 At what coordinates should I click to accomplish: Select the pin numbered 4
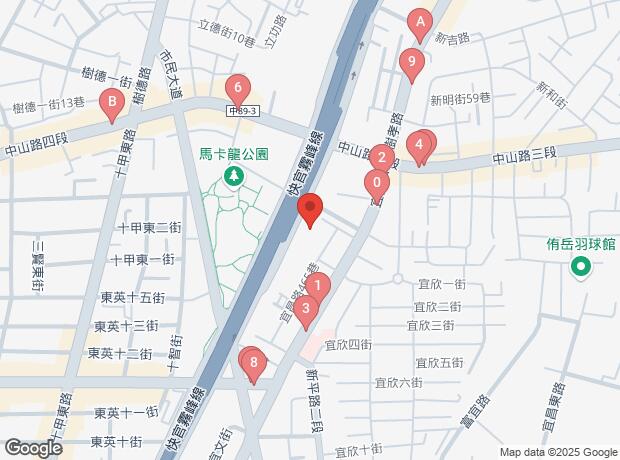point(420,144)
